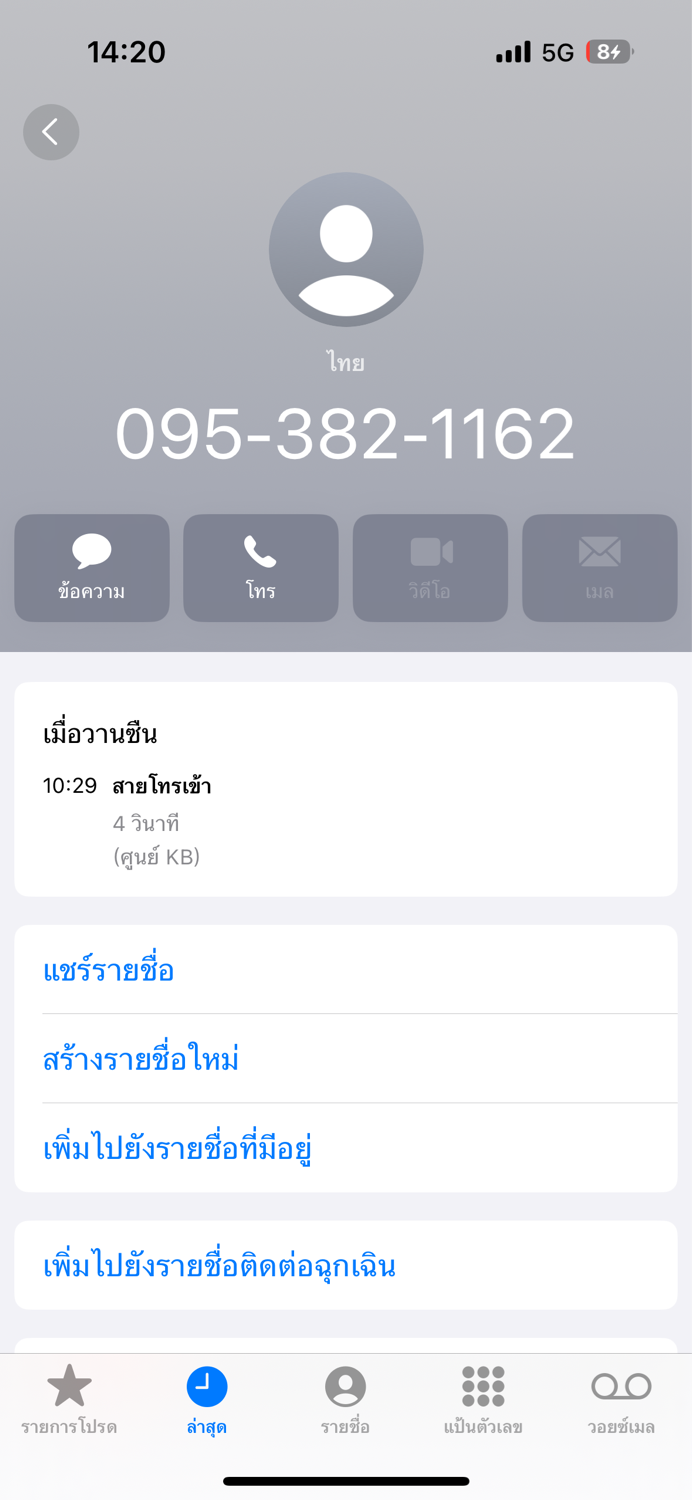Screen dimensions: 692x1500
Task: Switch to the รายการโปรด tab
Action: (69, 1400)
